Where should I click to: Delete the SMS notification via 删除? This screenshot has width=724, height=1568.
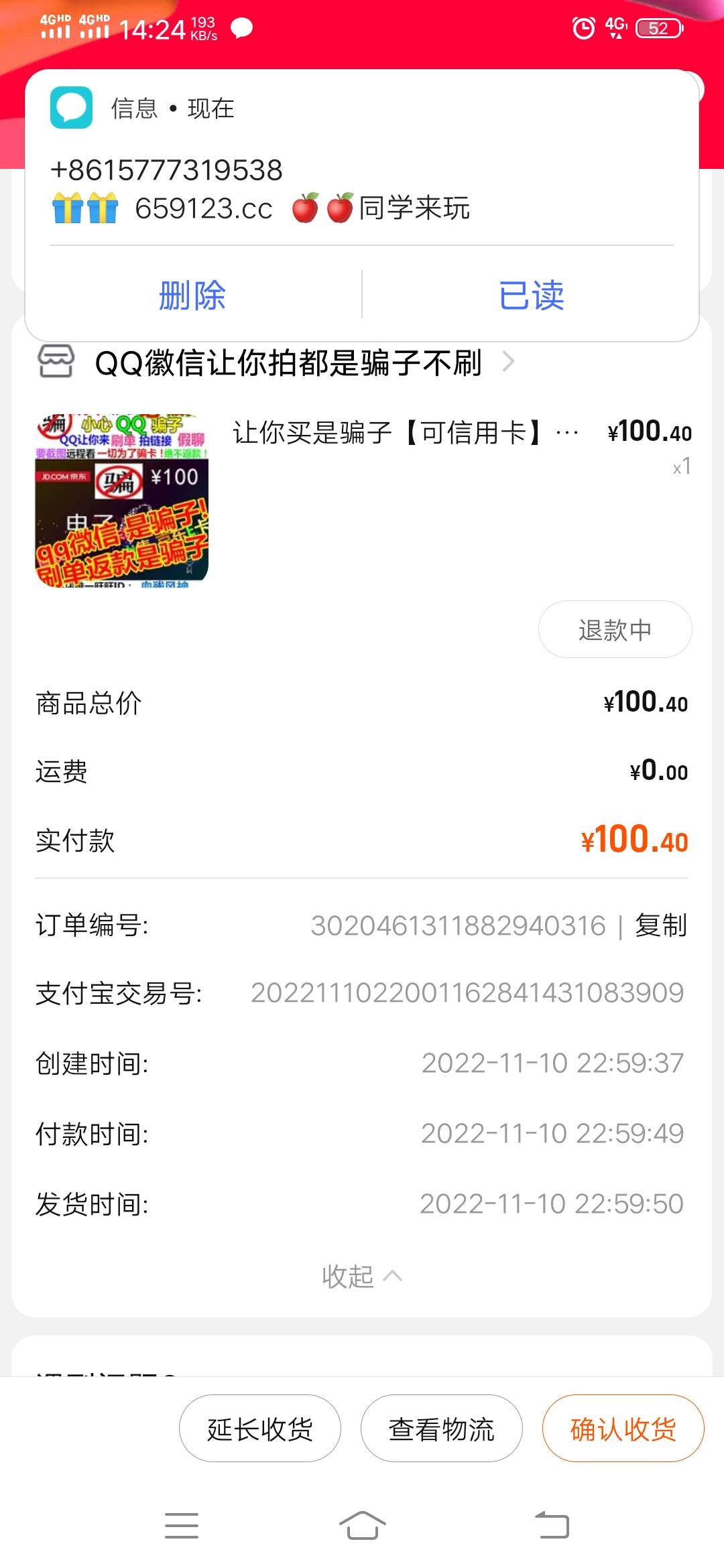192,295
